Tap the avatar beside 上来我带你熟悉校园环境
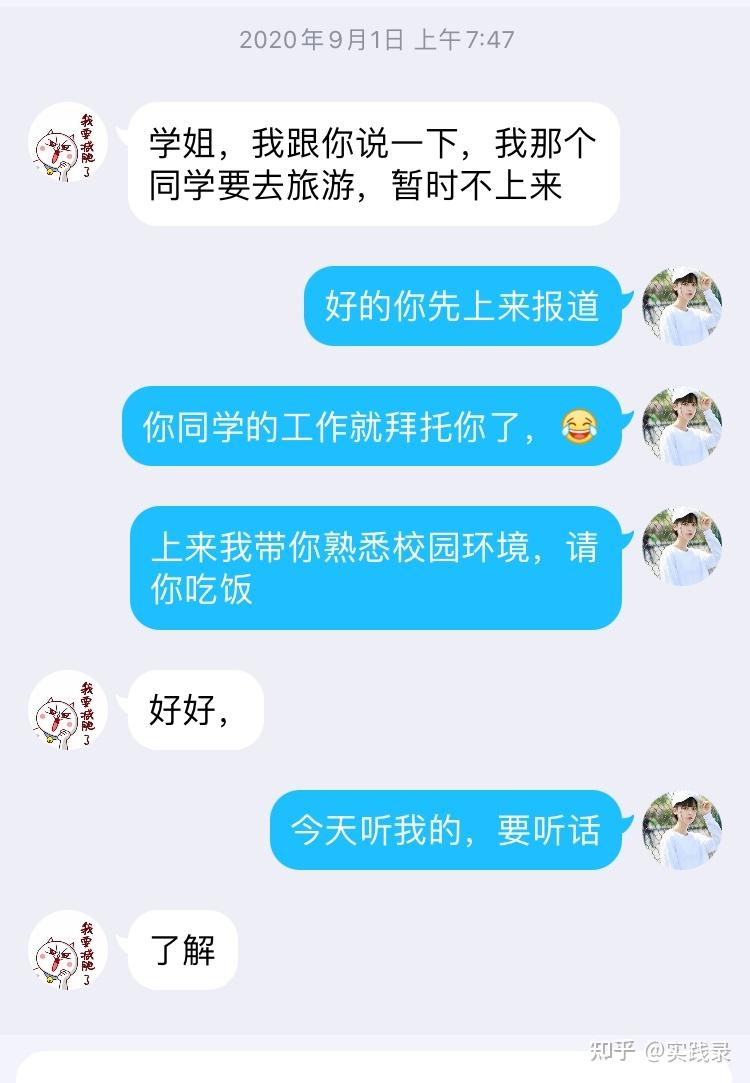This screenshot has width=750, height=1083. tap(682, 546)
